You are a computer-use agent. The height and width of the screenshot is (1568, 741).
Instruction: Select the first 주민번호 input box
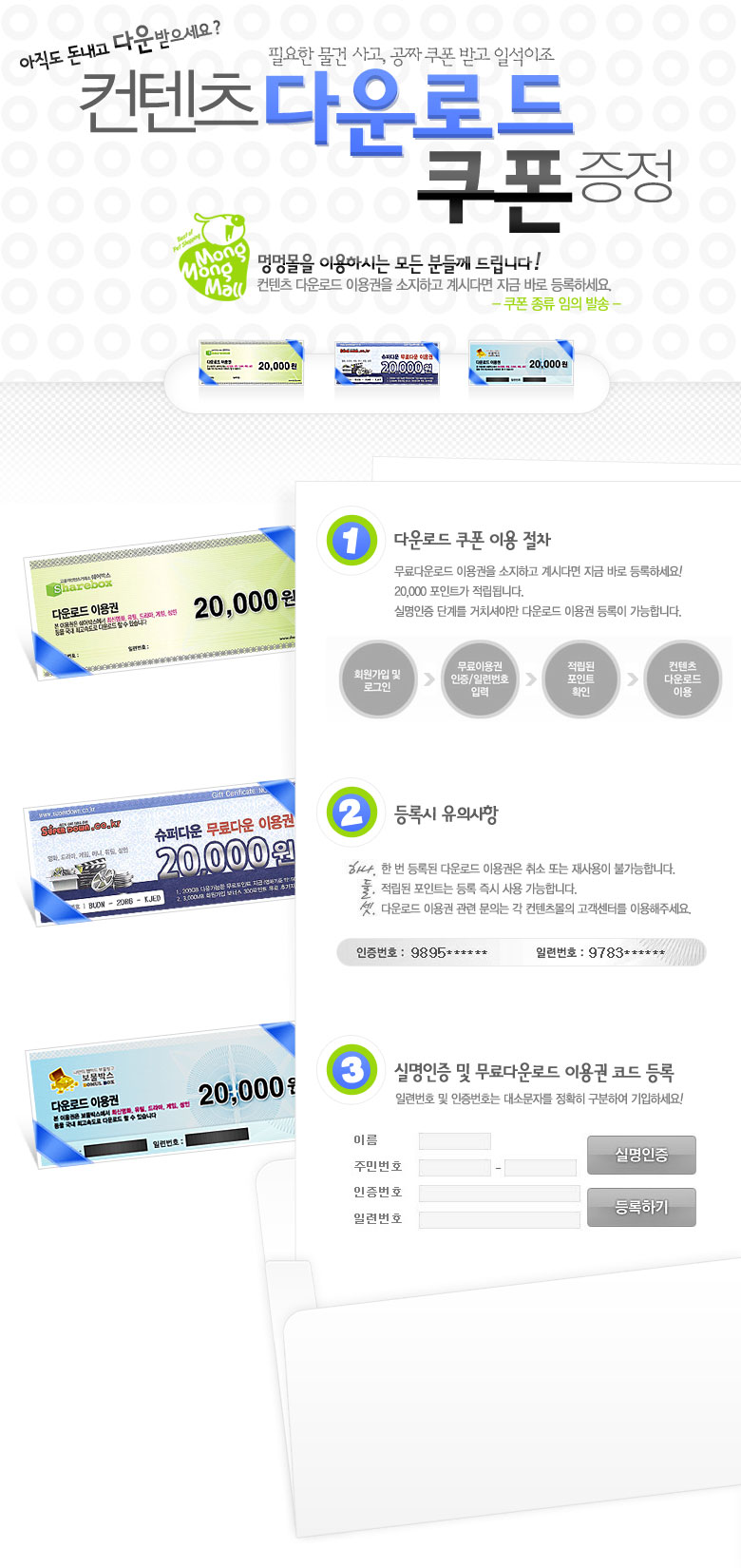(x=454, y=1168)
